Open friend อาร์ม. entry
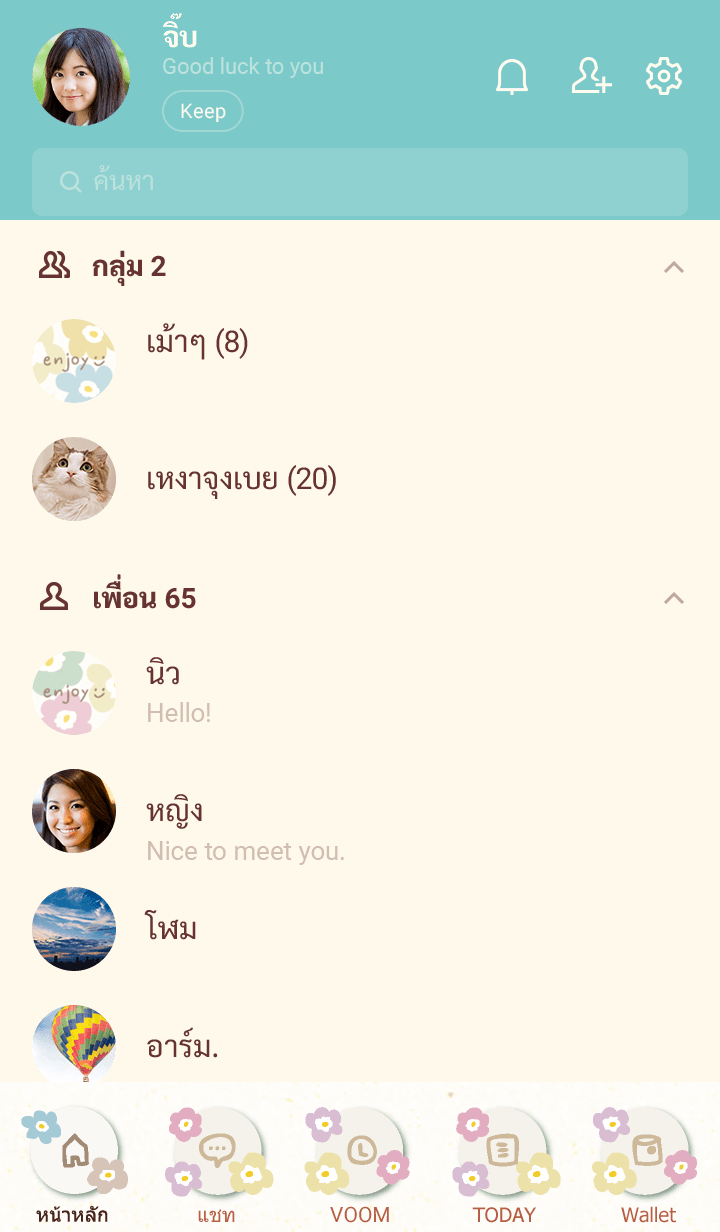 [x=182, y=1047]
